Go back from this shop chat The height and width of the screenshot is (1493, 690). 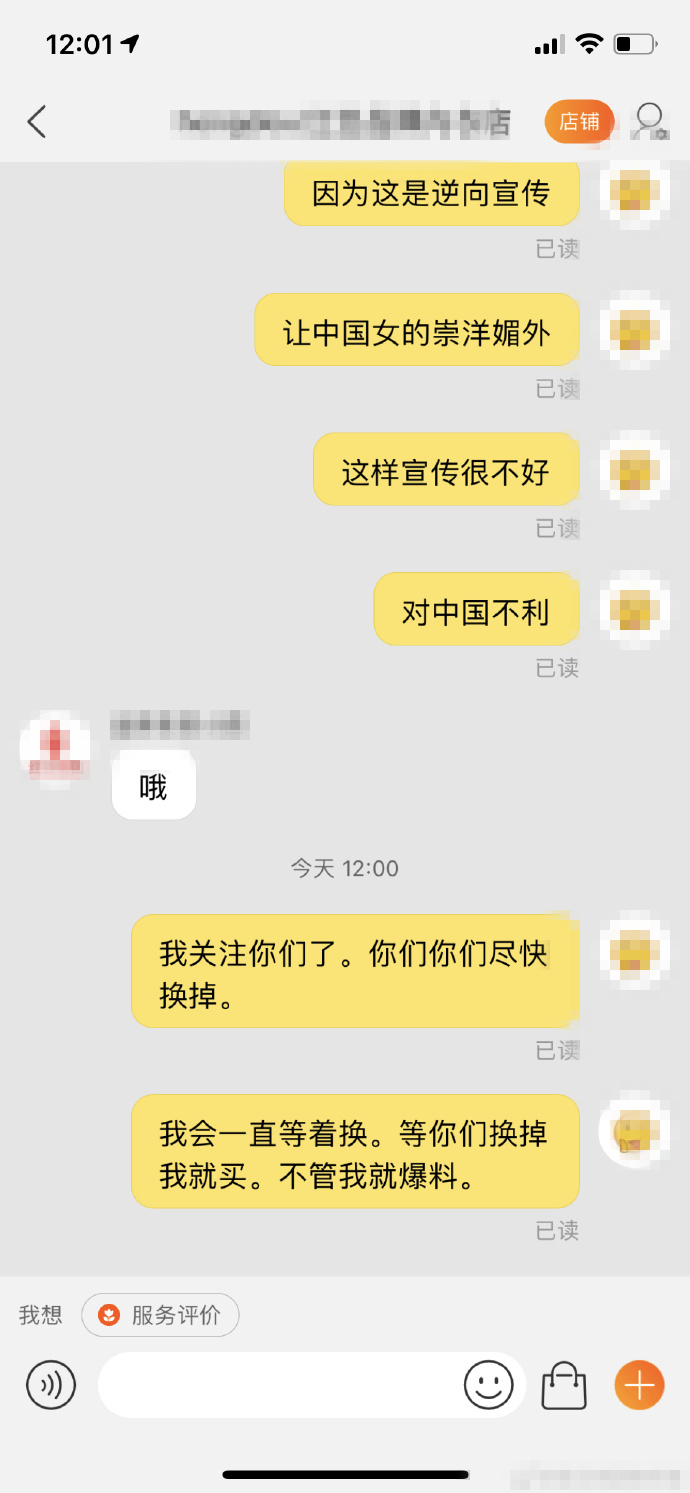pyautogui.click(x=37, y=122)
